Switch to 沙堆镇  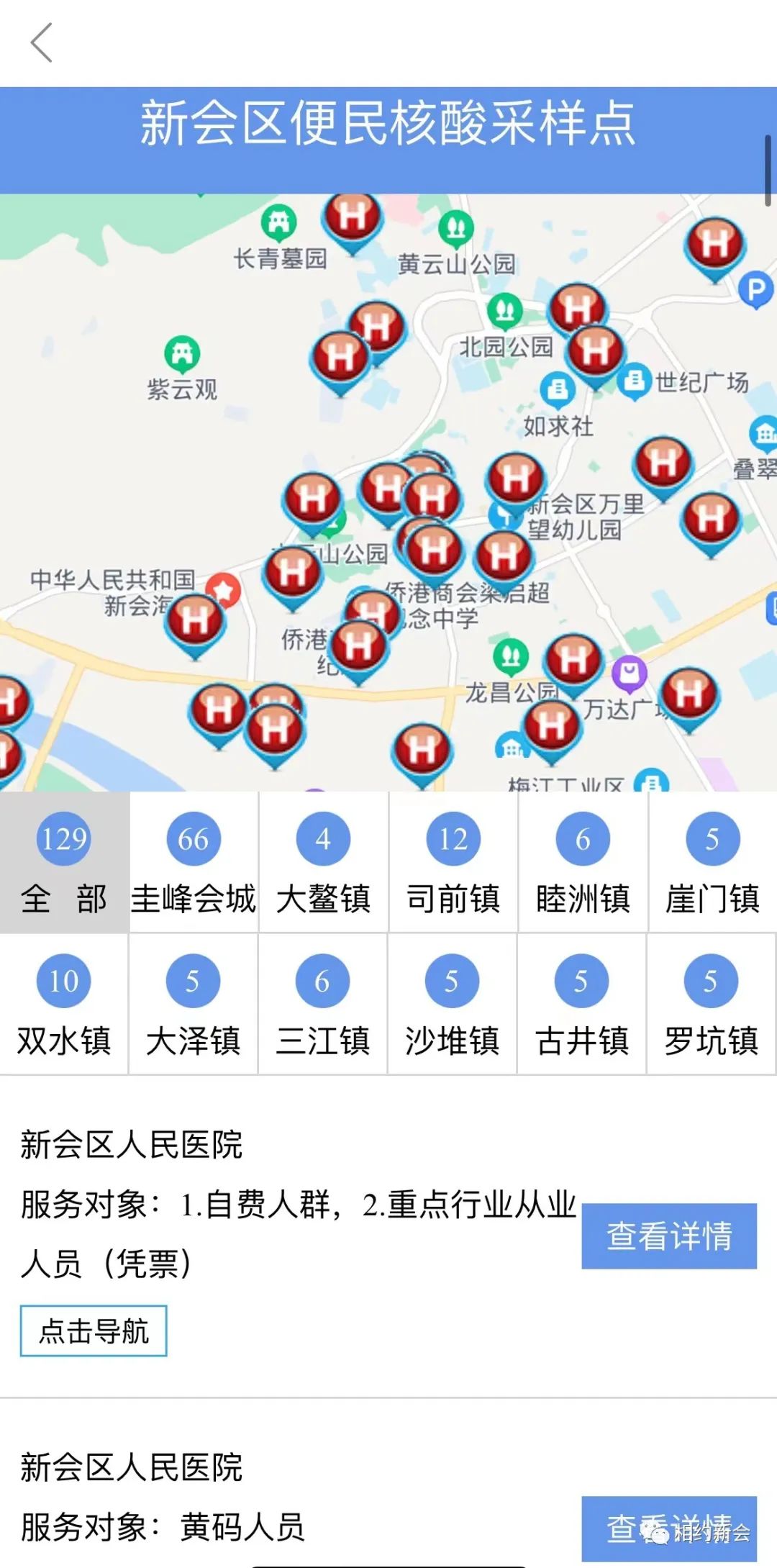(x=452, y=1004)
